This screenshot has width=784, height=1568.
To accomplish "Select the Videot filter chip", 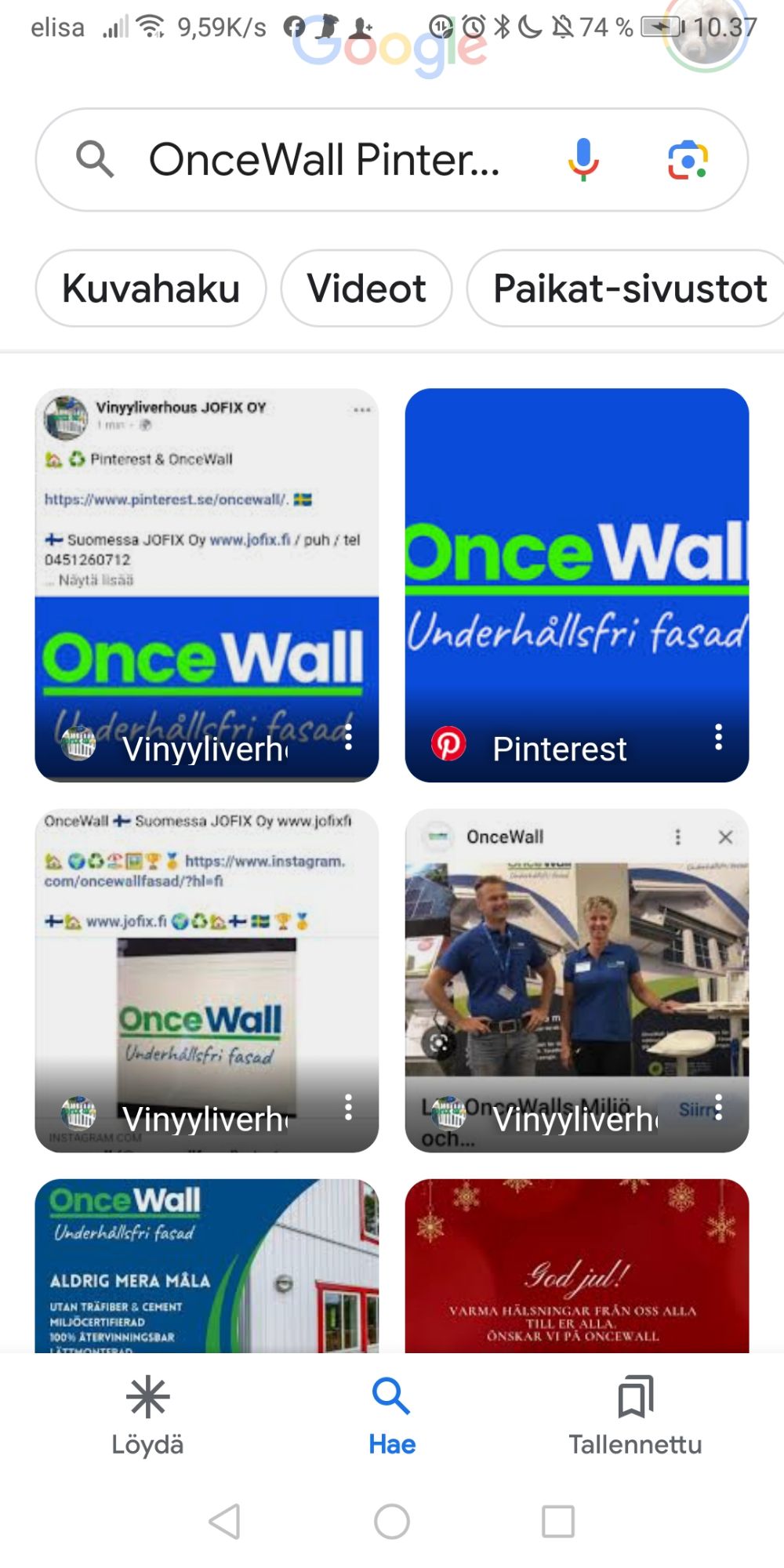I will [x=366, y=289].
